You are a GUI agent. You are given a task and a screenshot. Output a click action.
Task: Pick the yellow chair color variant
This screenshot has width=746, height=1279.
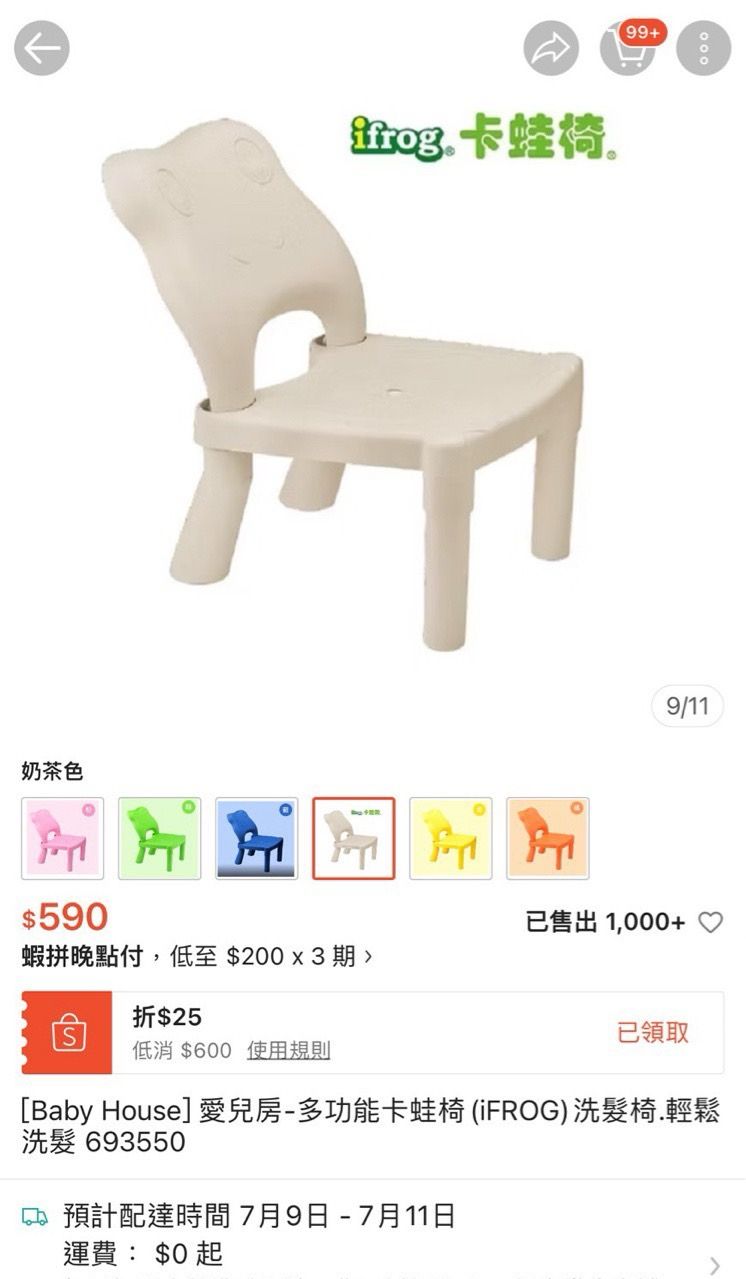450,838
